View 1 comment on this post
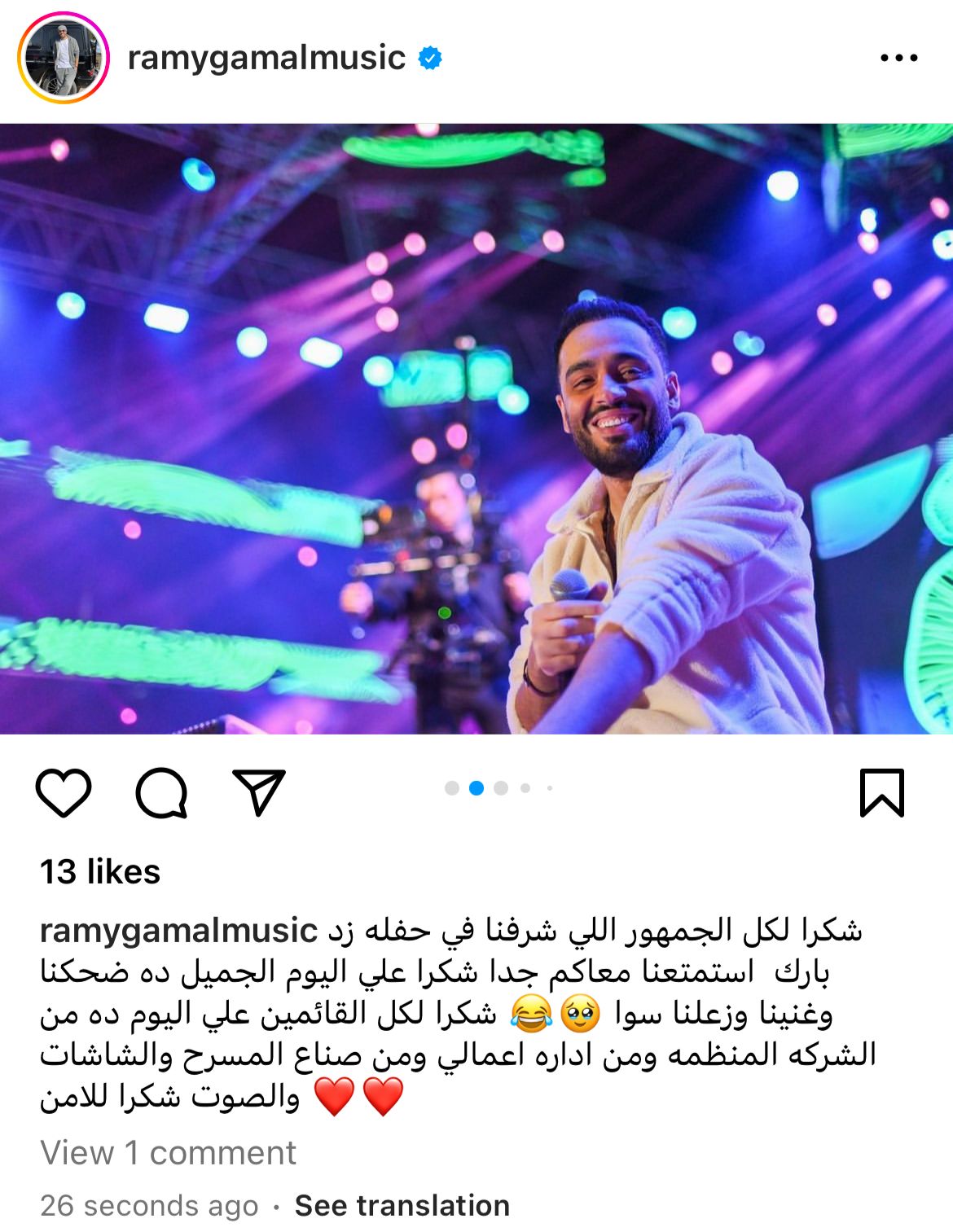 coord(168,1153)
